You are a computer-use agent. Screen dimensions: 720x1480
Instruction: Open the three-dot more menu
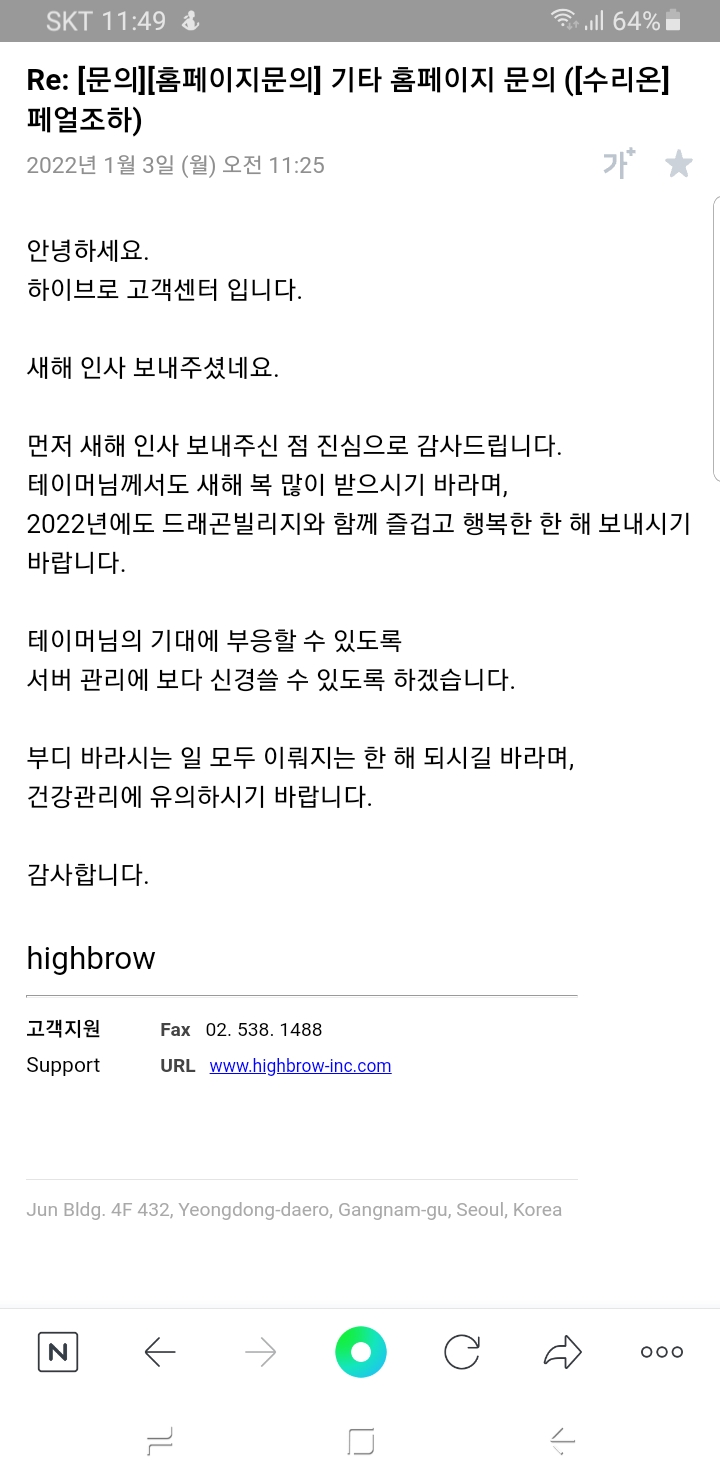click(x=661, y=1352)
